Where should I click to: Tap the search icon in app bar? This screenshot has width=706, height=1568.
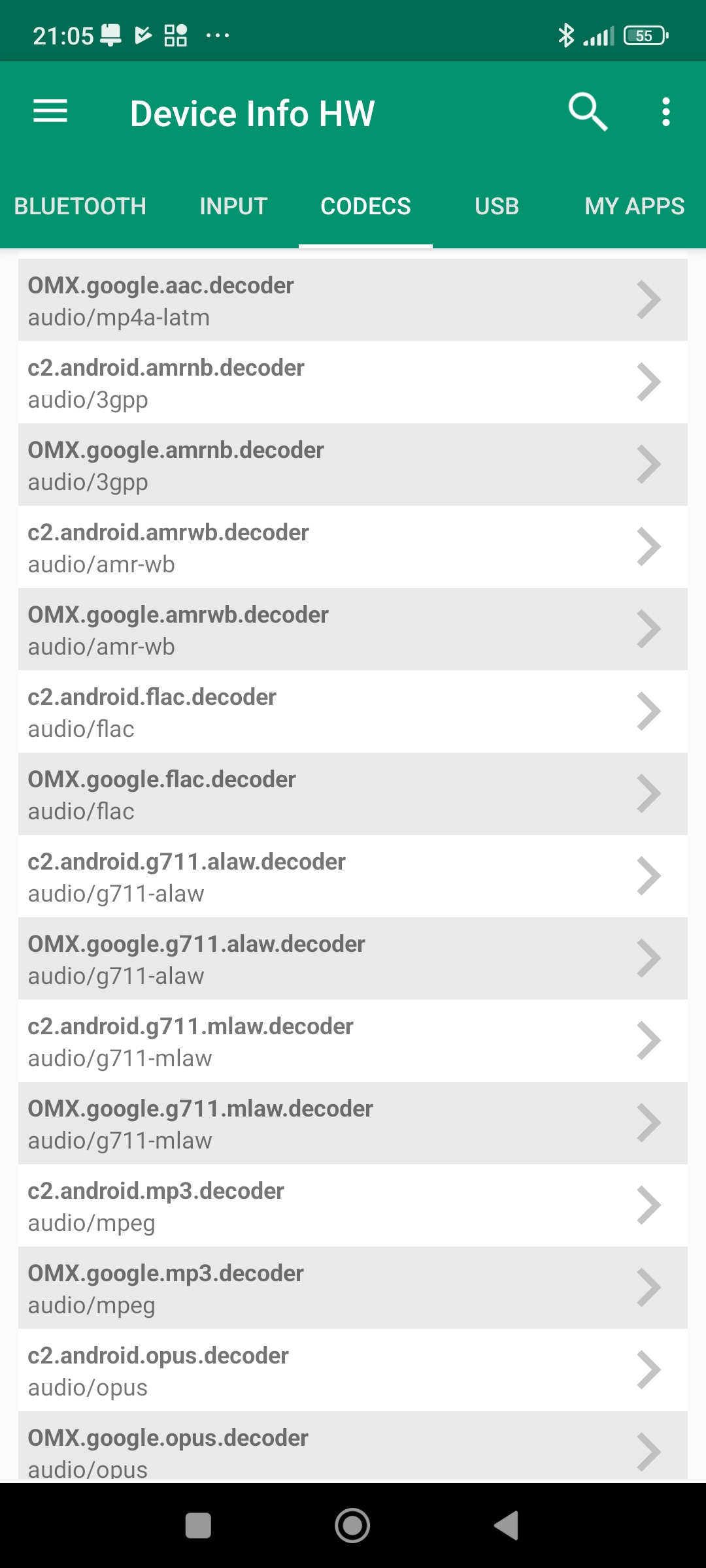click(588, 112)
